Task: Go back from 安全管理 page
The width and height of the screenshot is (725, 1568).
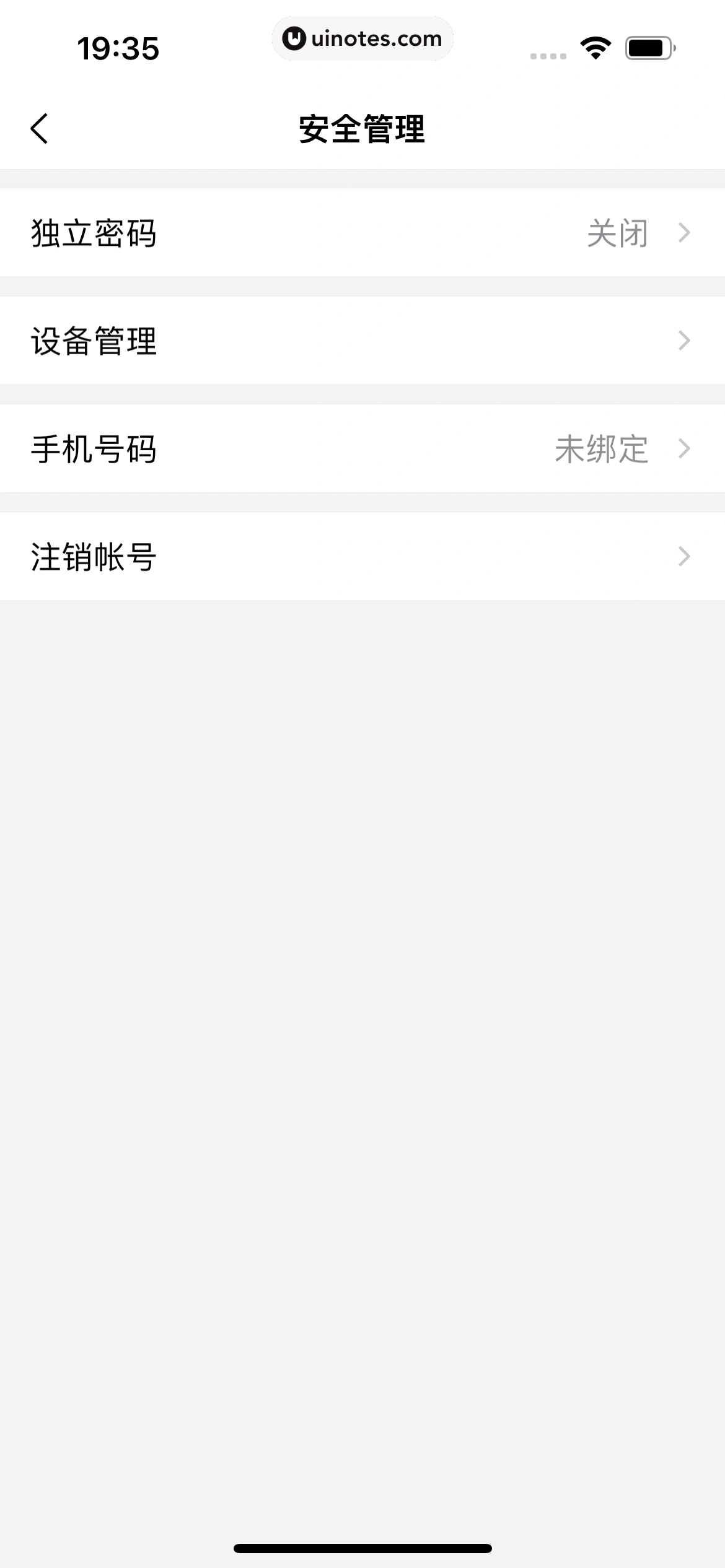Action: click(39, 129)
